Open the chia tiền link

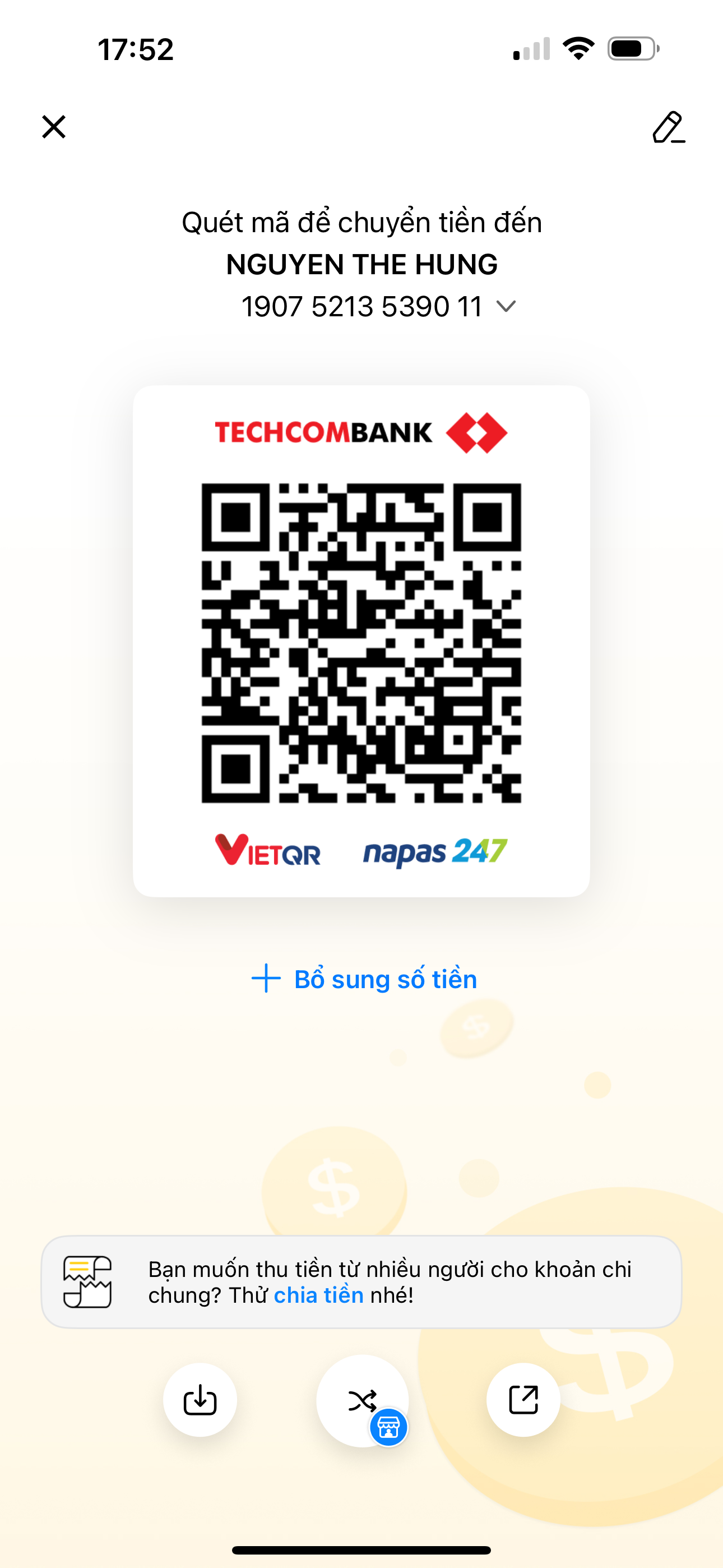[x=318, y=1295]
